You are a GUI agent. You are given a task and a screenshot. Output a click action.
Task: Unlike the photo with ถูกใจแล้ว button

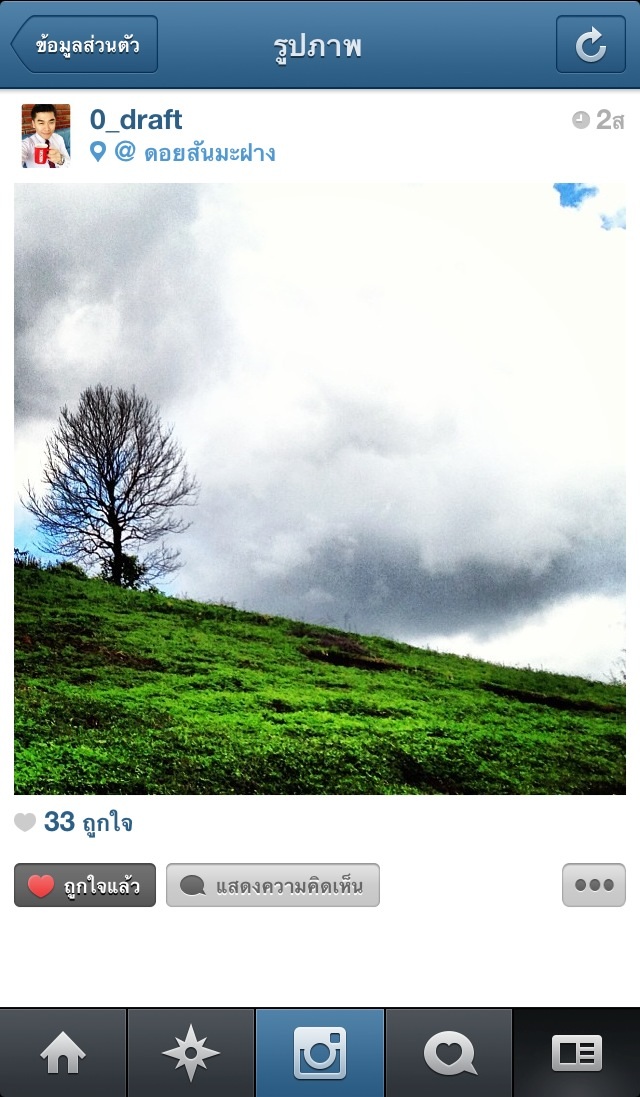(85, 885)
